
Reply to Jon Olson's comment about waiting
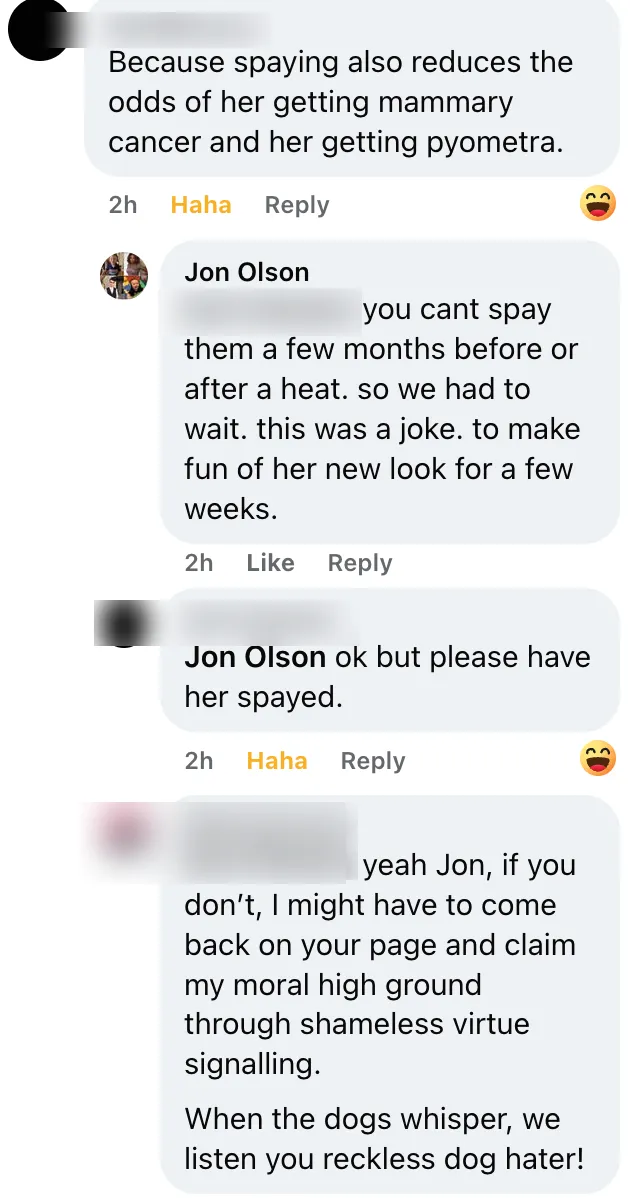click(360, 562)
